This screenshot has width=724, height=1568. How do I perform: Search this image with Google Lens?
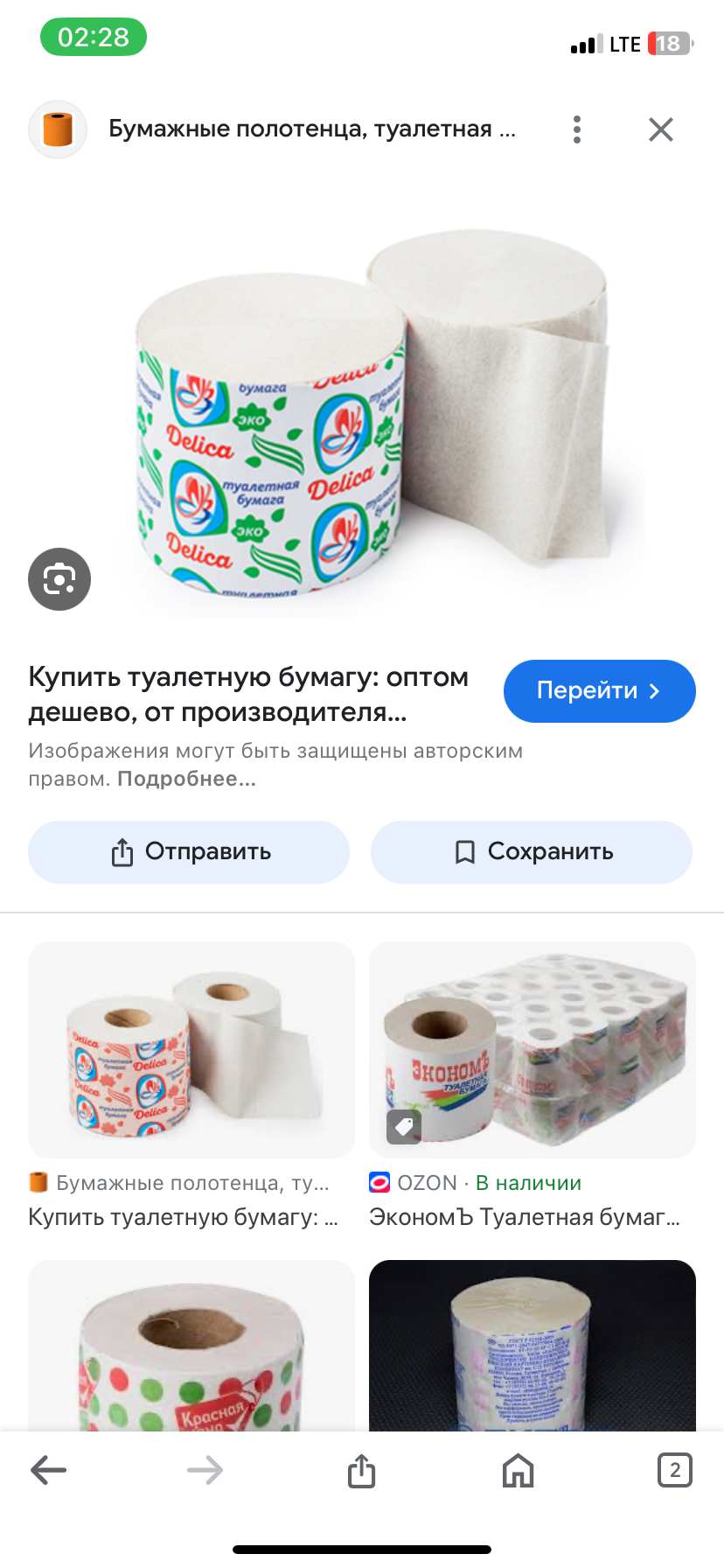[x=59, y=579]
